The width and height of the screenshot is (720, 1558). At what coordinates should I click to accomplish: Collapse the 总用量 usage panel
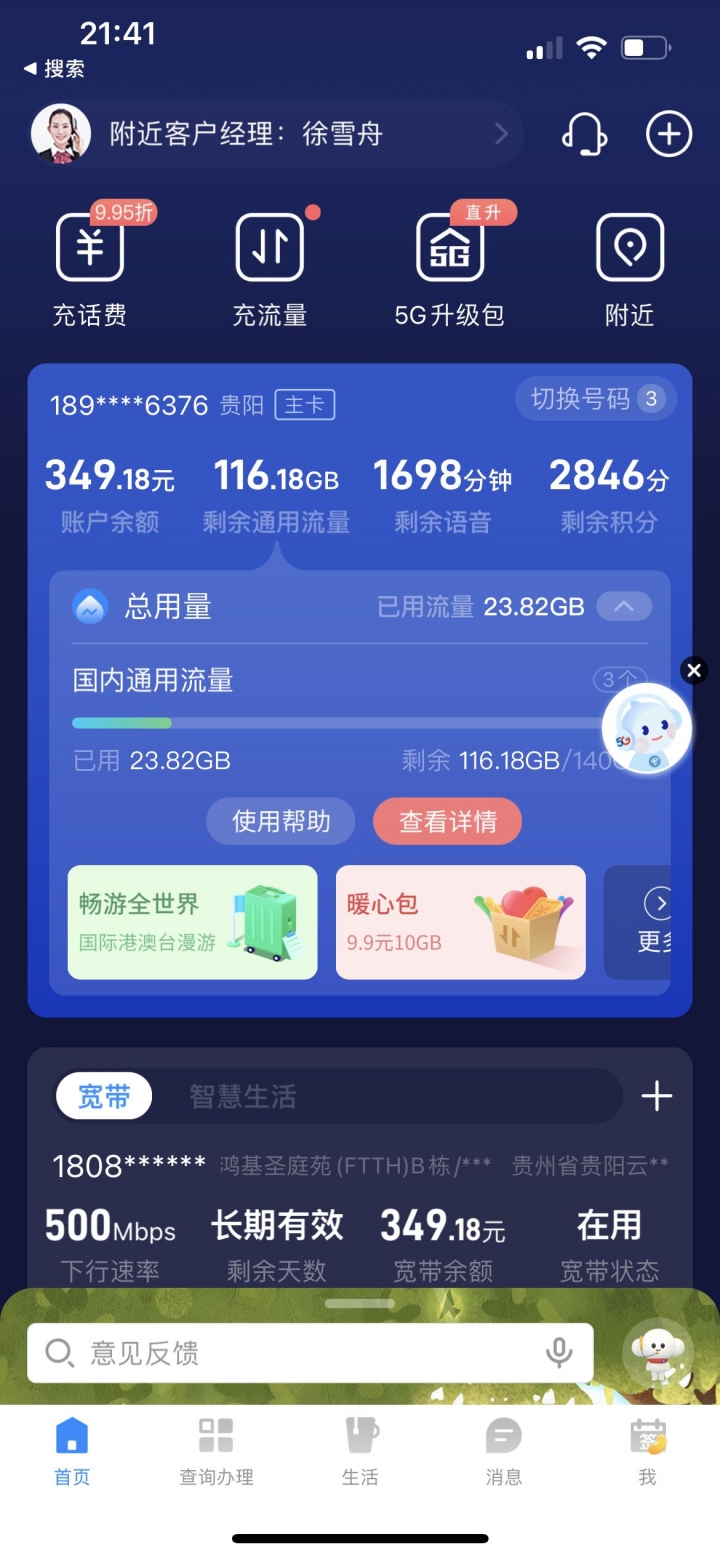point(623,606)
